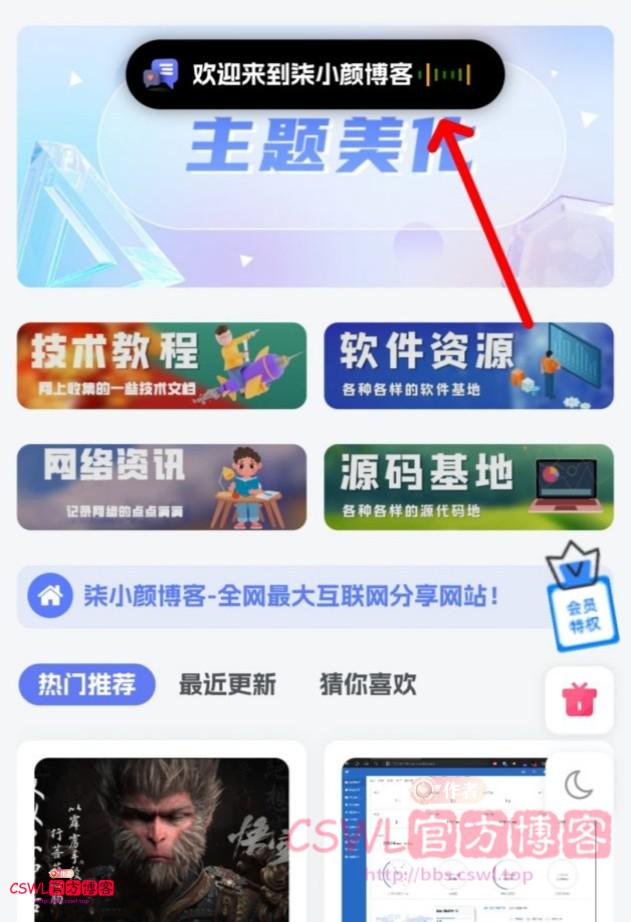Open the 会员特权 floating badge

point(579,599)
